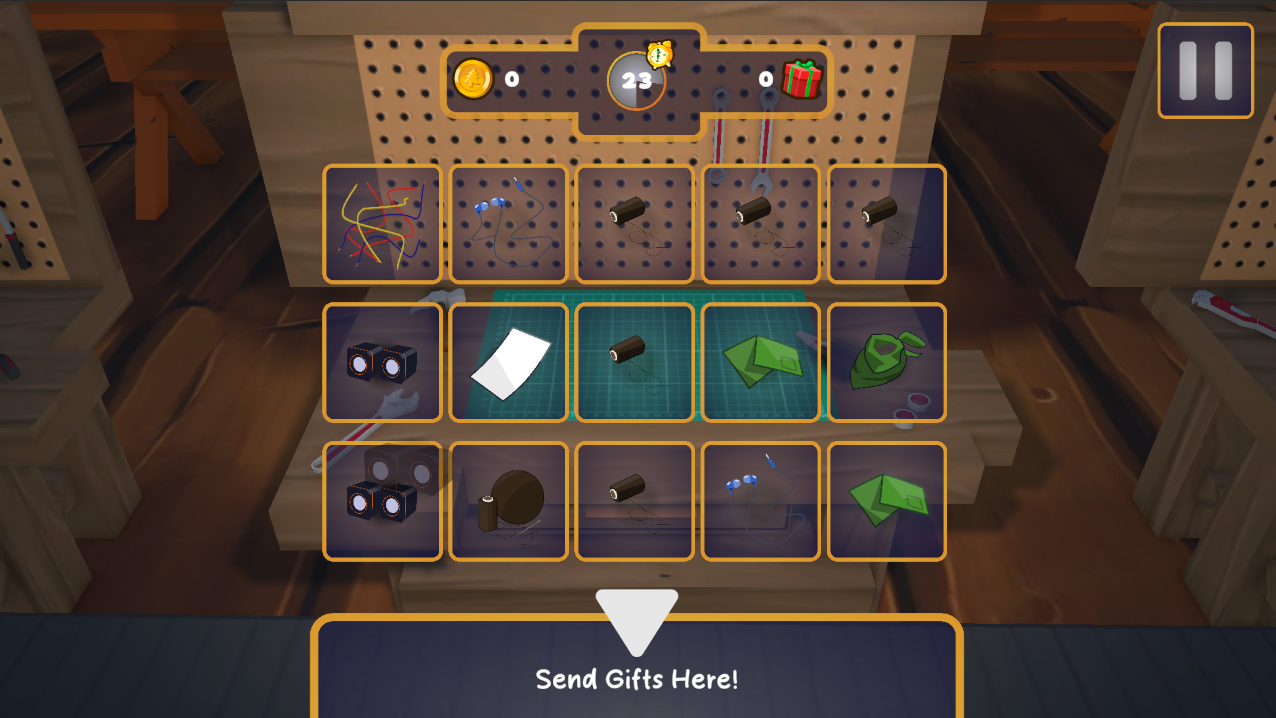Pick the white sheet of paper tile

[x=509, y=362]
